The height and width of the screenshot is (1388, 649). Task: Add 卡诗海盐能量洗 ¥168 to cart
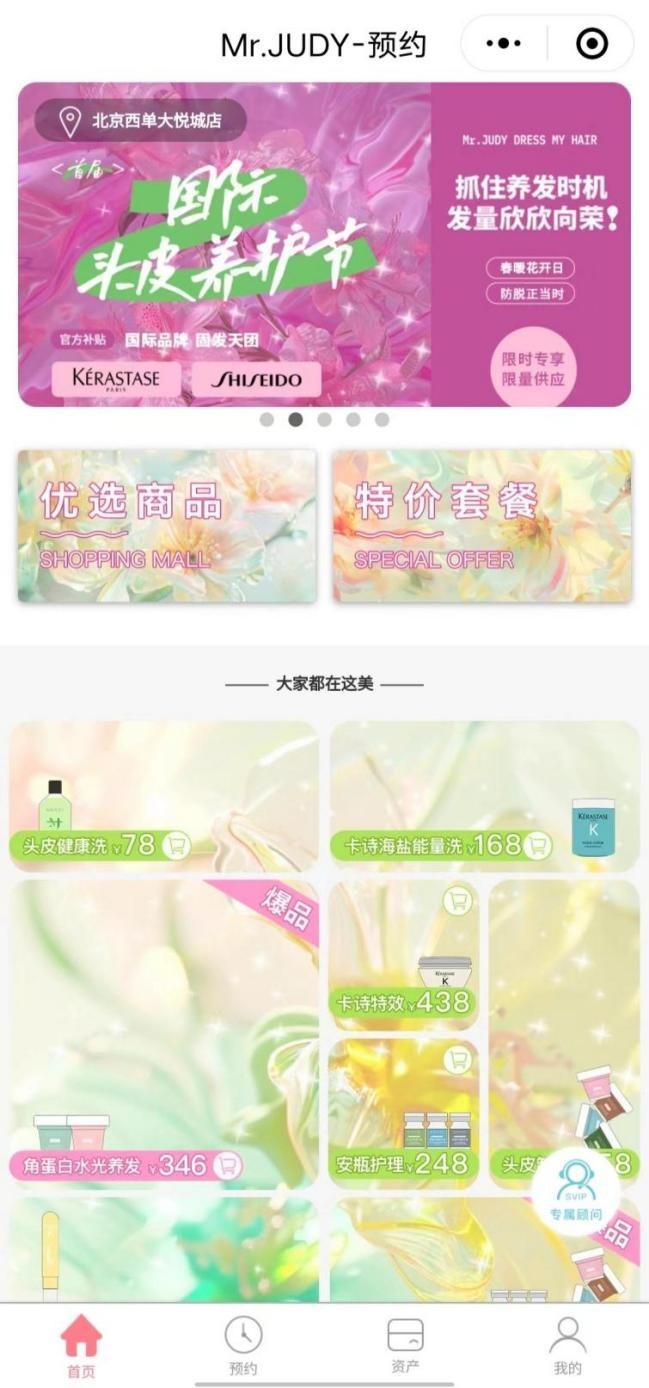point(537,846)
